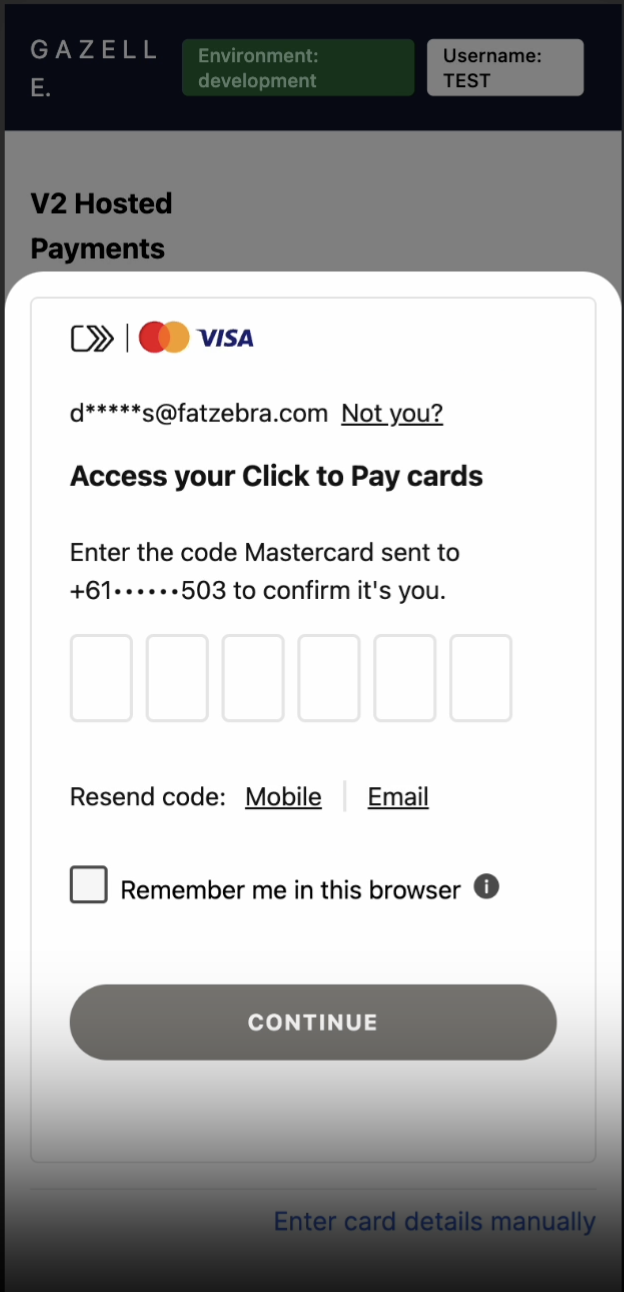Check Remember me in this browser

89,886
